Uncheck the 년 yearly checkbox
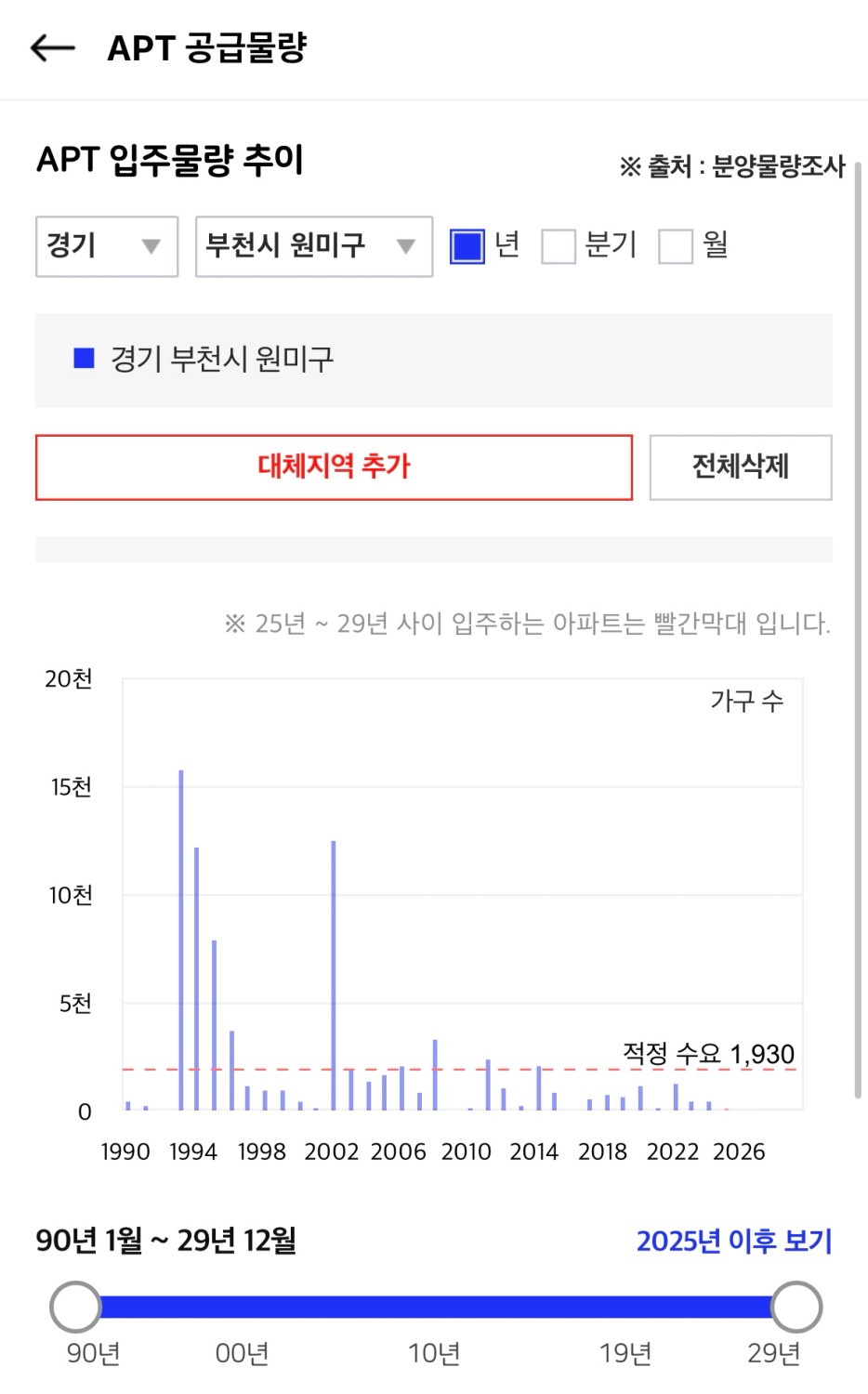The width and height of the screenshot is (868, 1394). point(467,246)
